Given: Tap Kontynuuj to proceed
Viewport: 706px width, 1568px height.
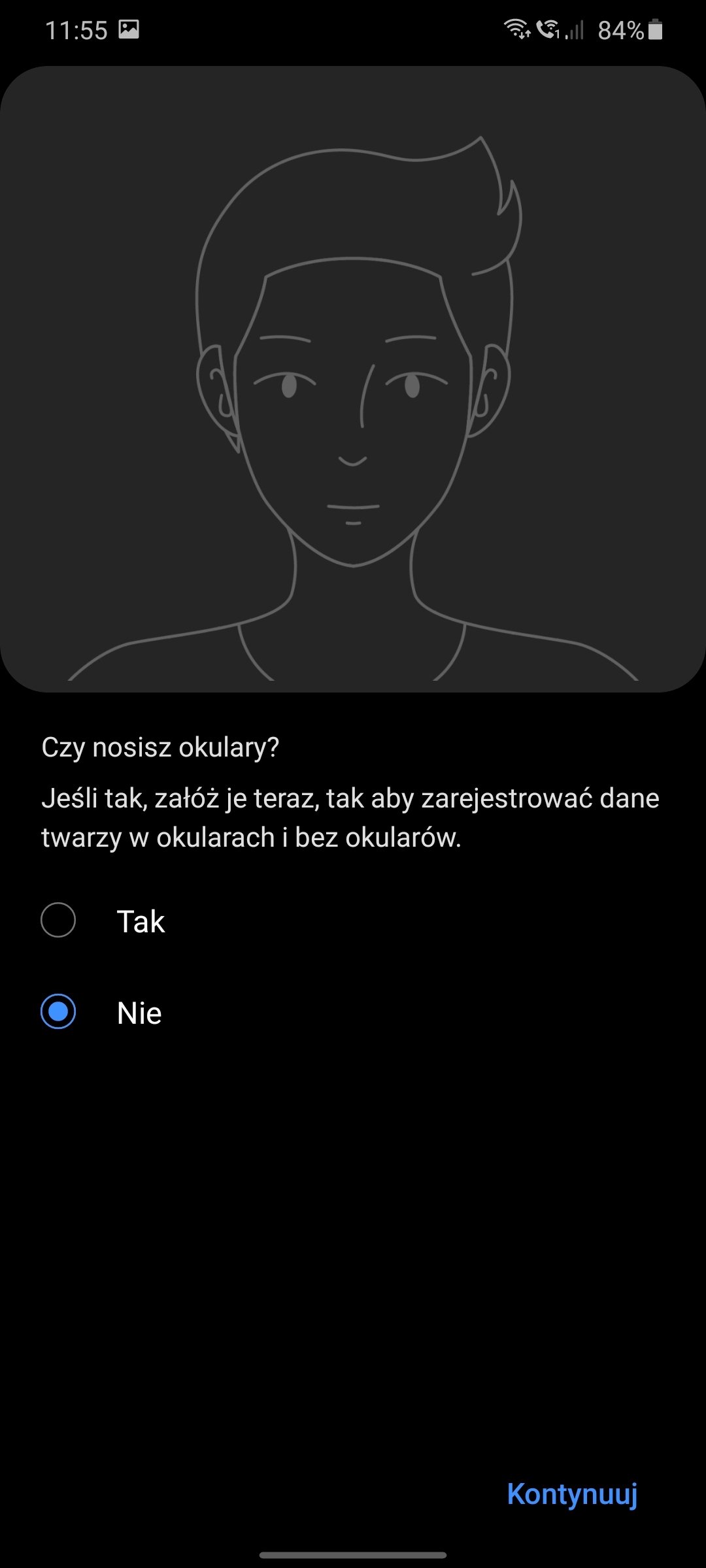Looking at the screenshot, I should pos(572,1494).
